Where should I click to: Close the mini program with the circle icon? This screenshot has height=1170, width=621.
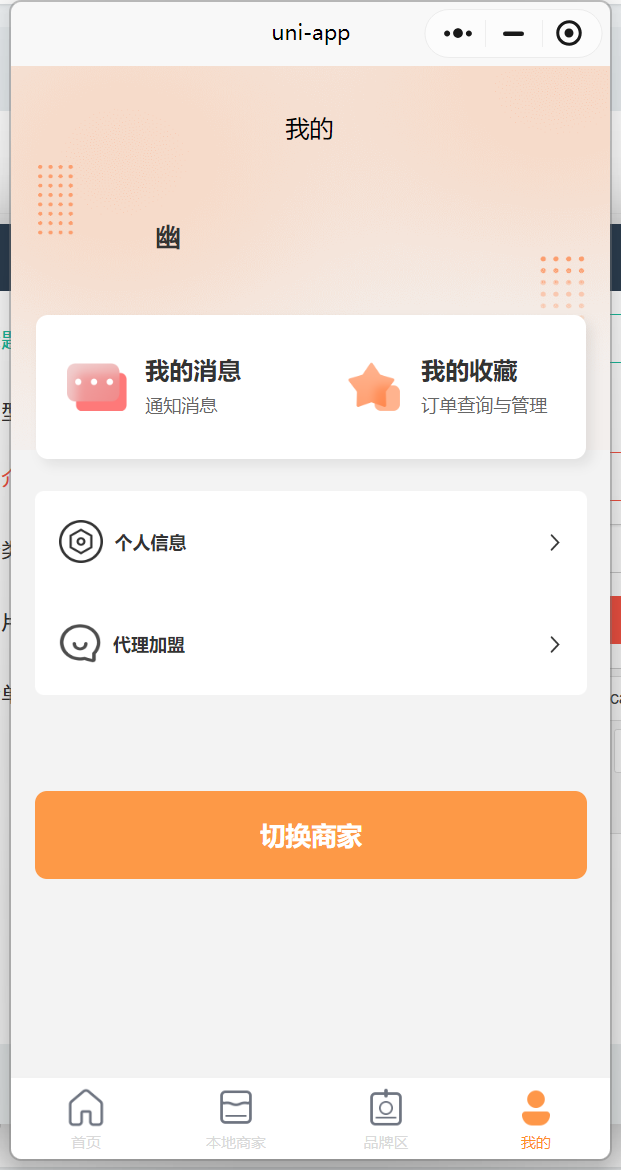coord(569,34)
